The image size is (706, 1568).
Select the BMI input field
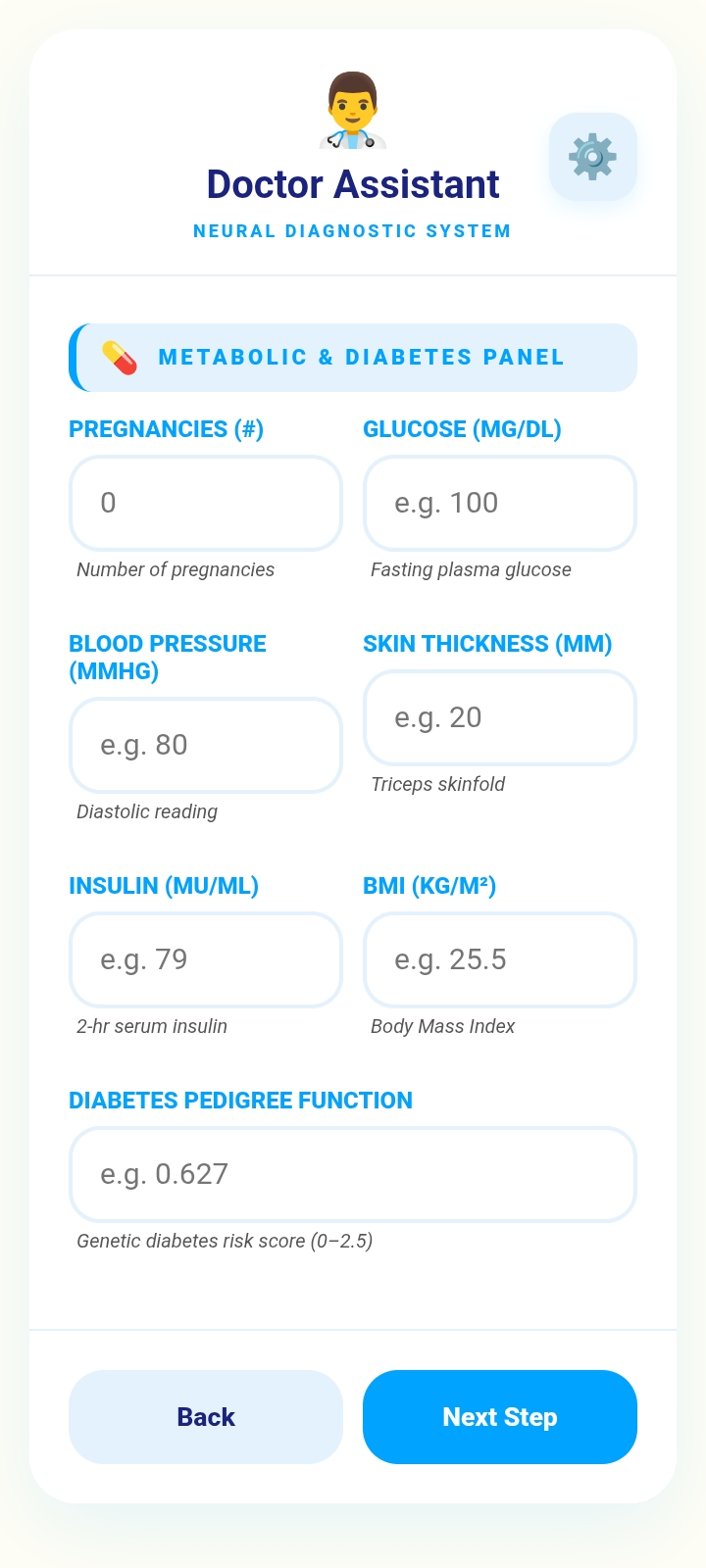pos(500,959)
